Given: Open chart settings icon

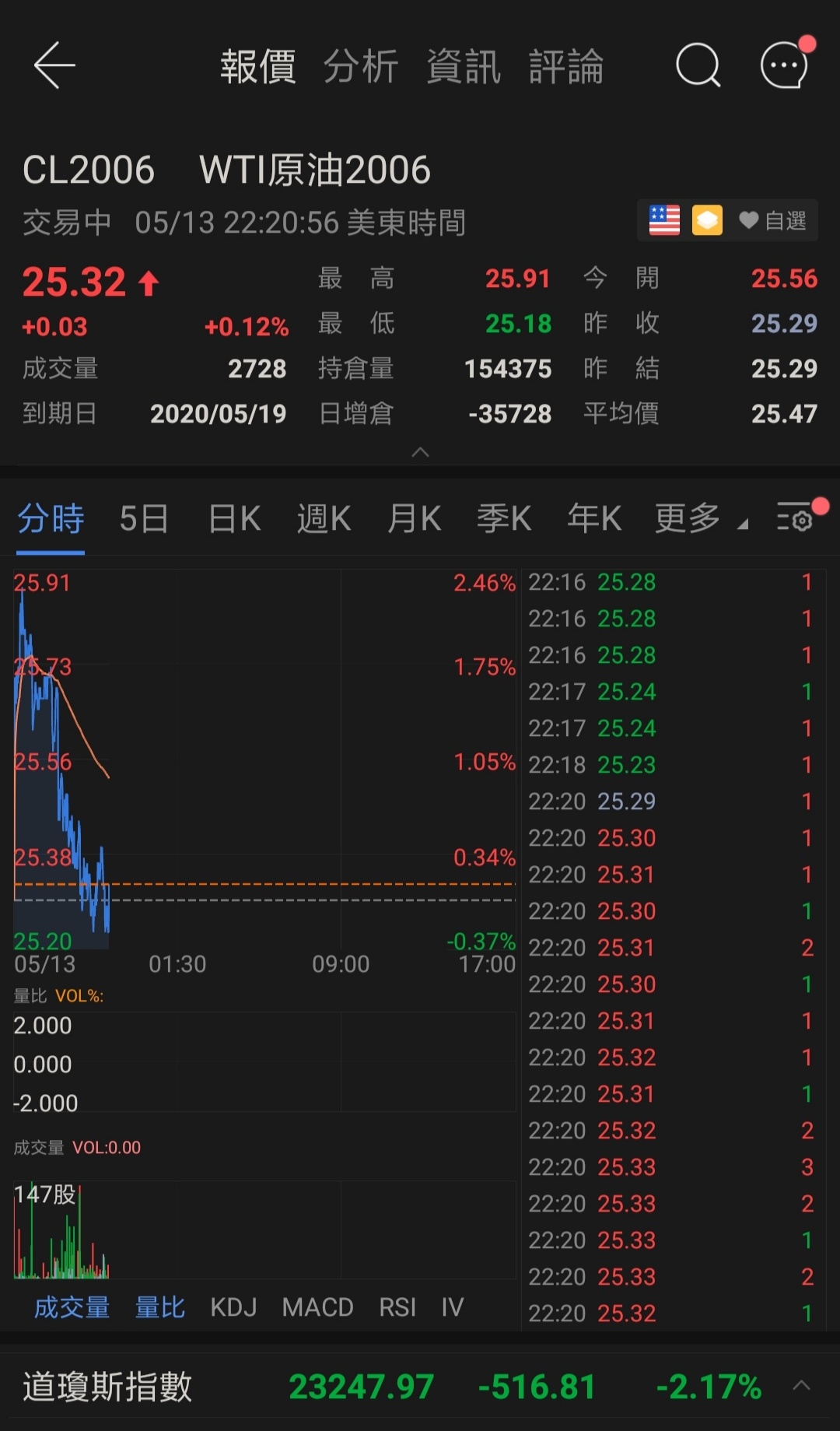Looking at the screenshot, I should 796,517.
